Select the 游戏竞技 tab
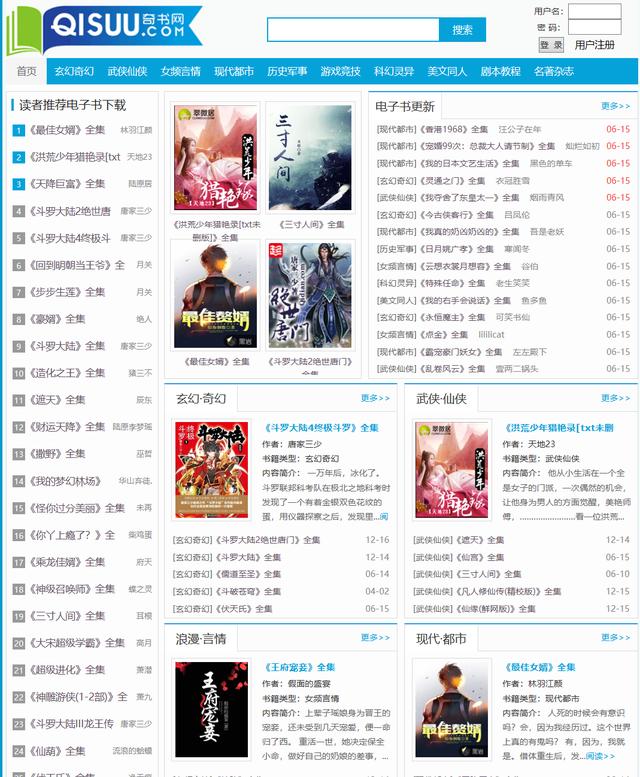 click(340, 71)
